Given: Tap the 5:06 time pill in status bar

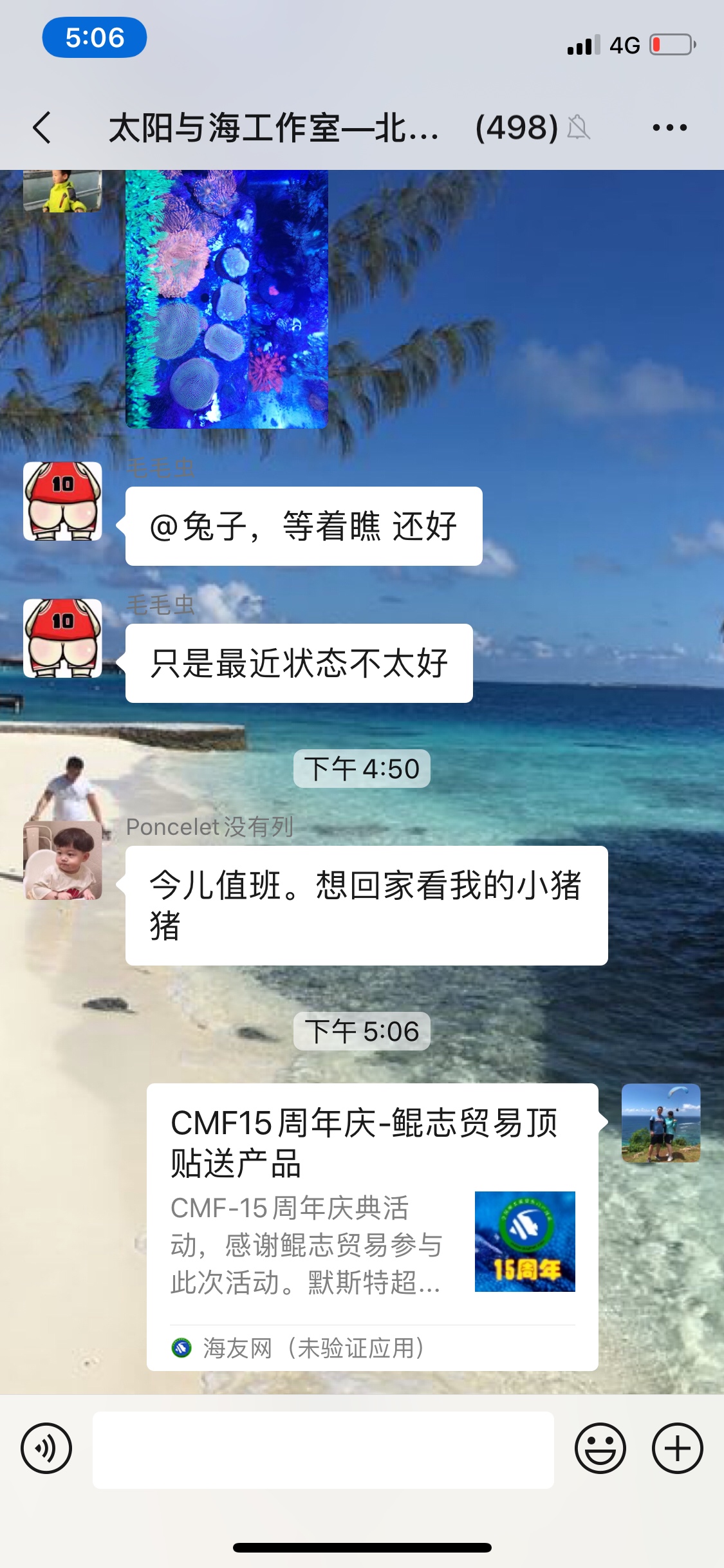Looking at the screenshot, I should click(95, 37).
